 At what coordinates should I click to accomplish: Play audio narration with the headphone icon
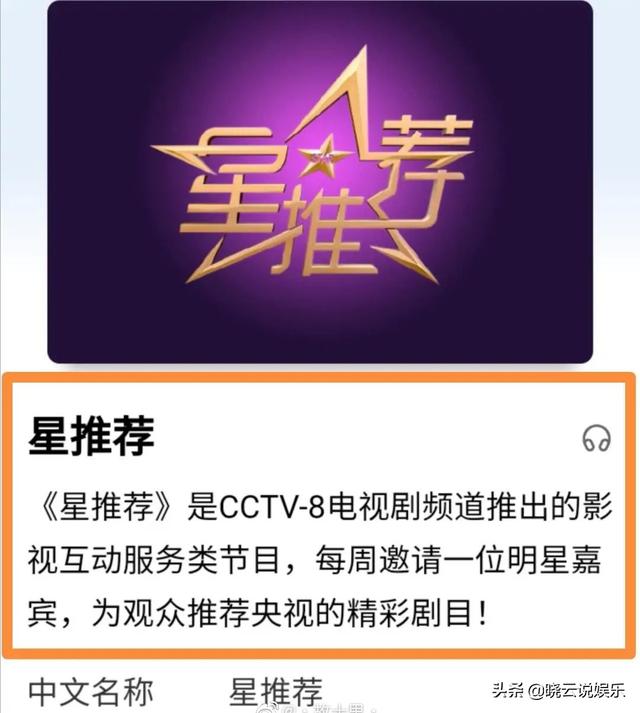point(596,437)
